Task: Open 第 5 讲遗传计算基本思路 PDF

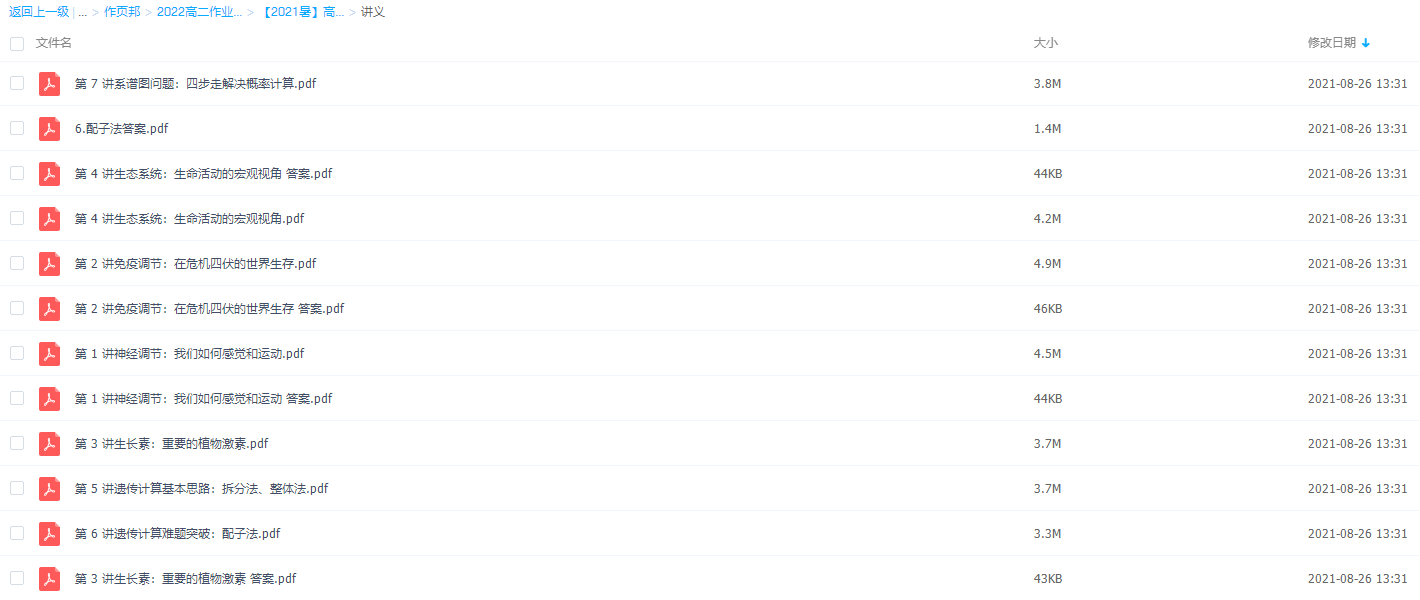Action: (x=201, y=489)
